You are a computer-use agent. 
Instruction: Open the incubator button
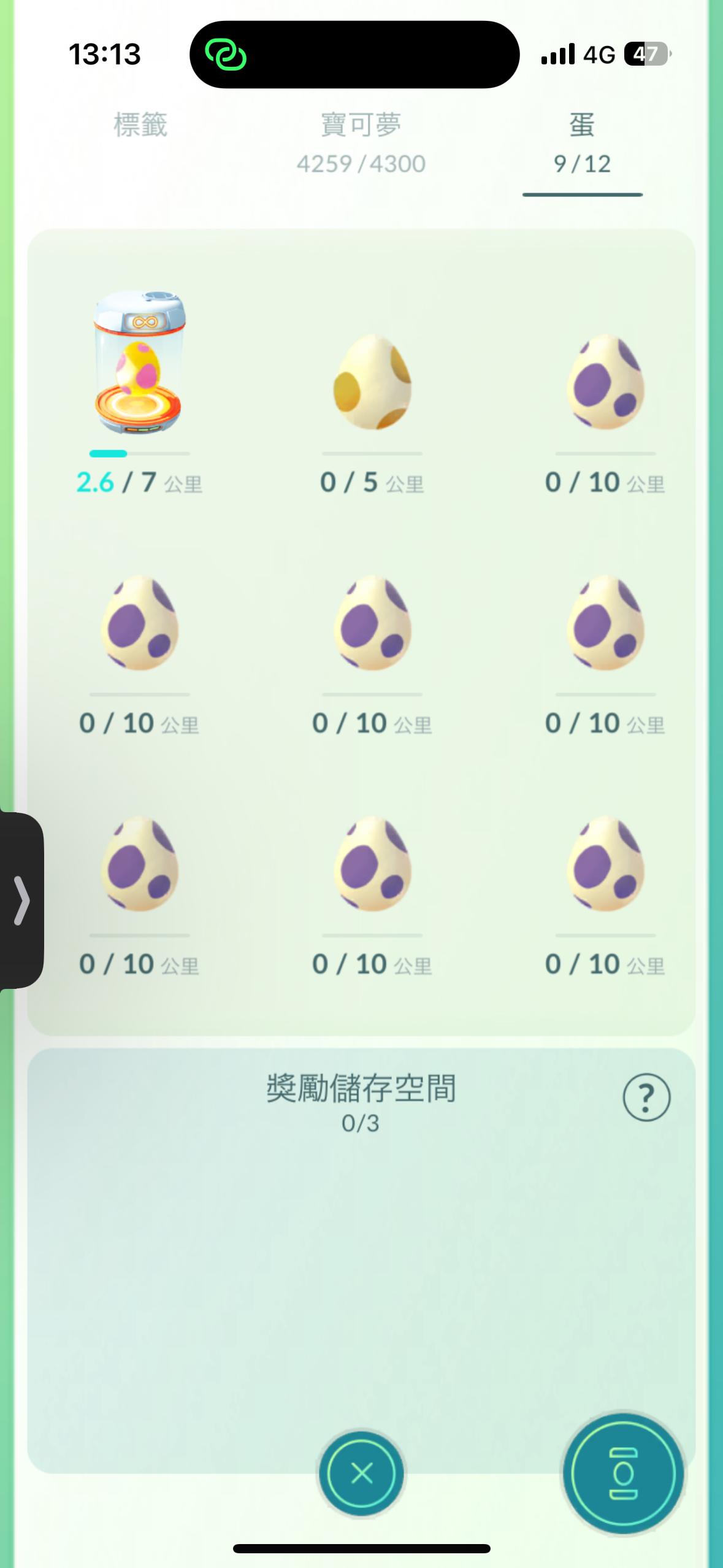point(623,1473)
